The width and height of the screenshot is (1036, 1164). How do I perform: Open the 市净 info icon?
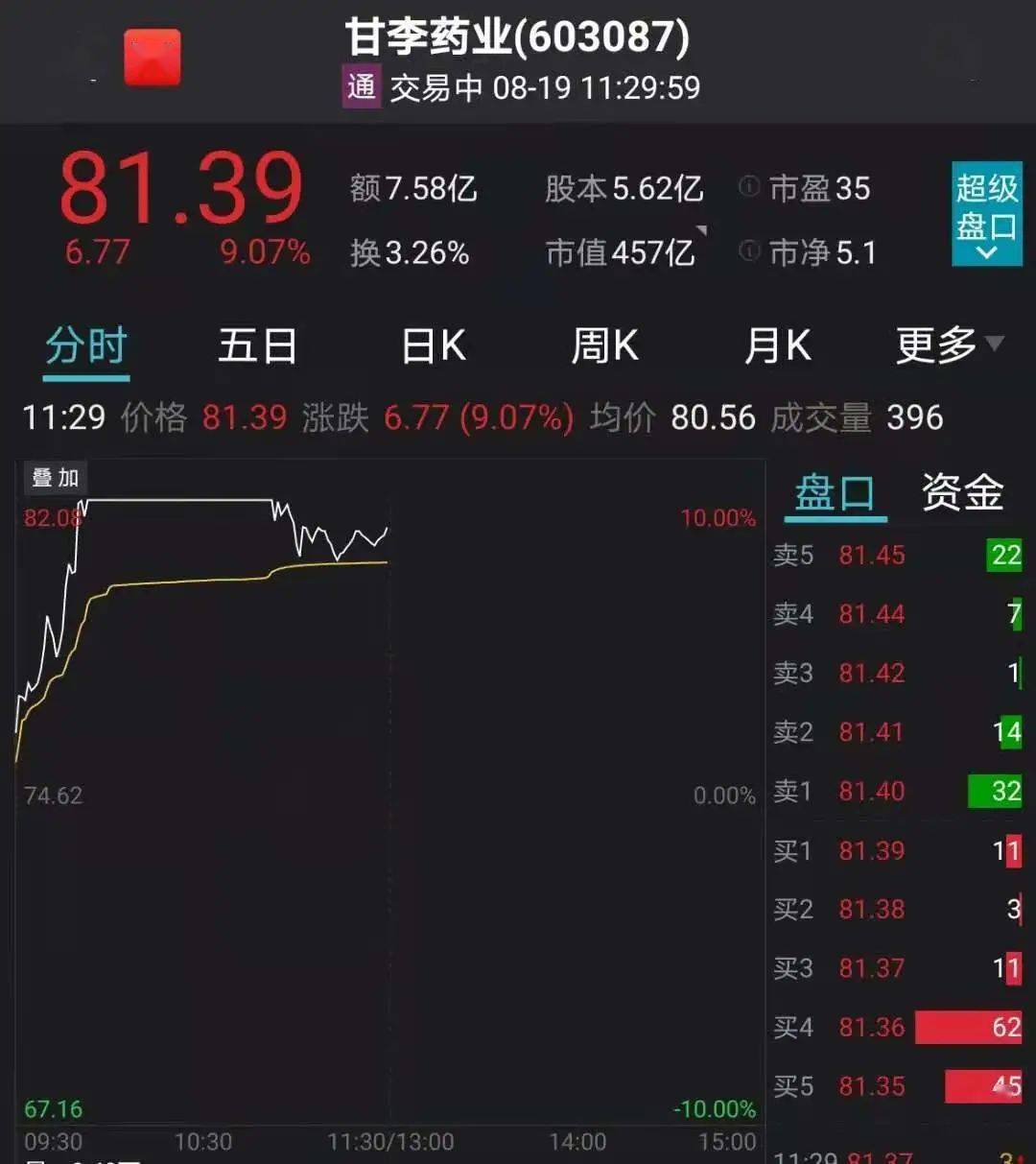tap(749, 251)
